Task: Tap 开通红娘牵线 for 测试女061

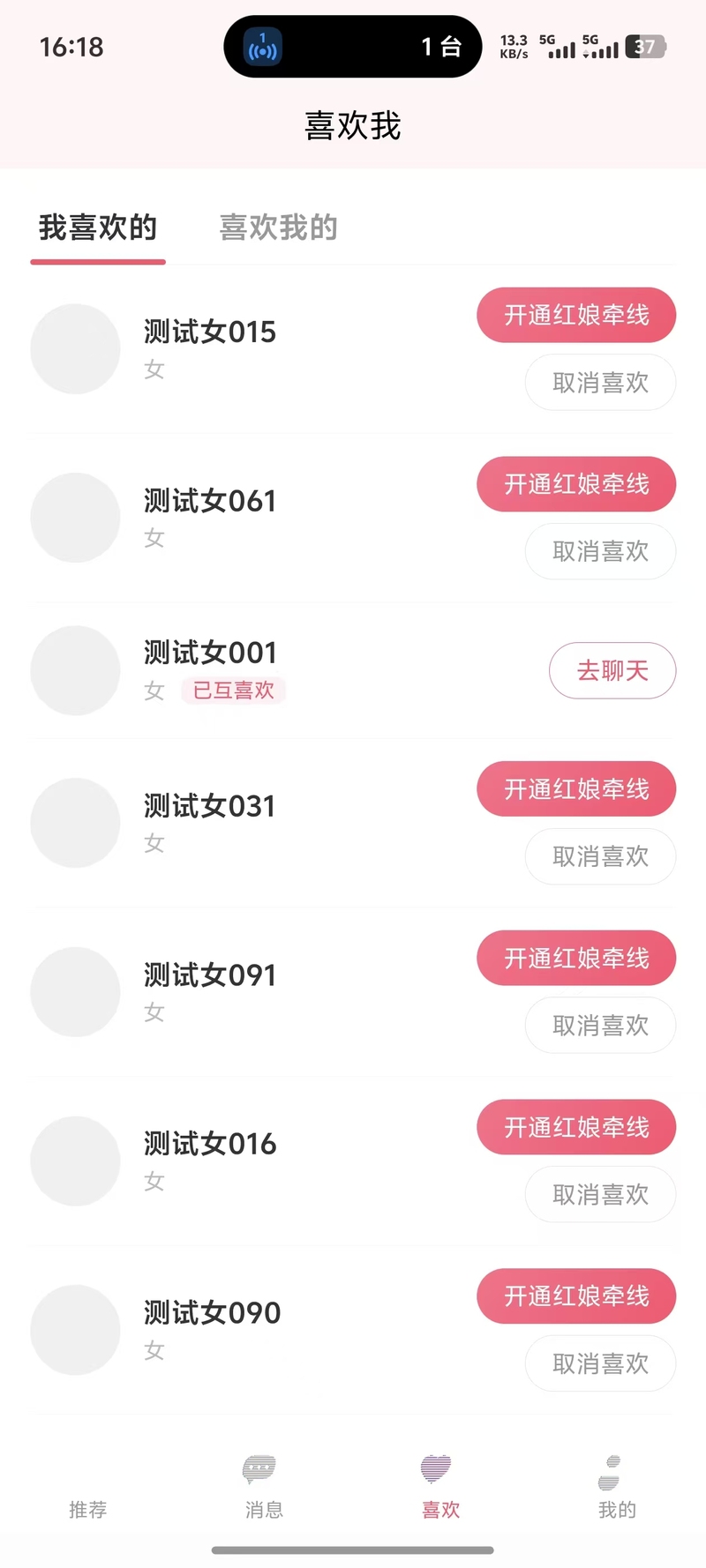Action: [576, 484]
